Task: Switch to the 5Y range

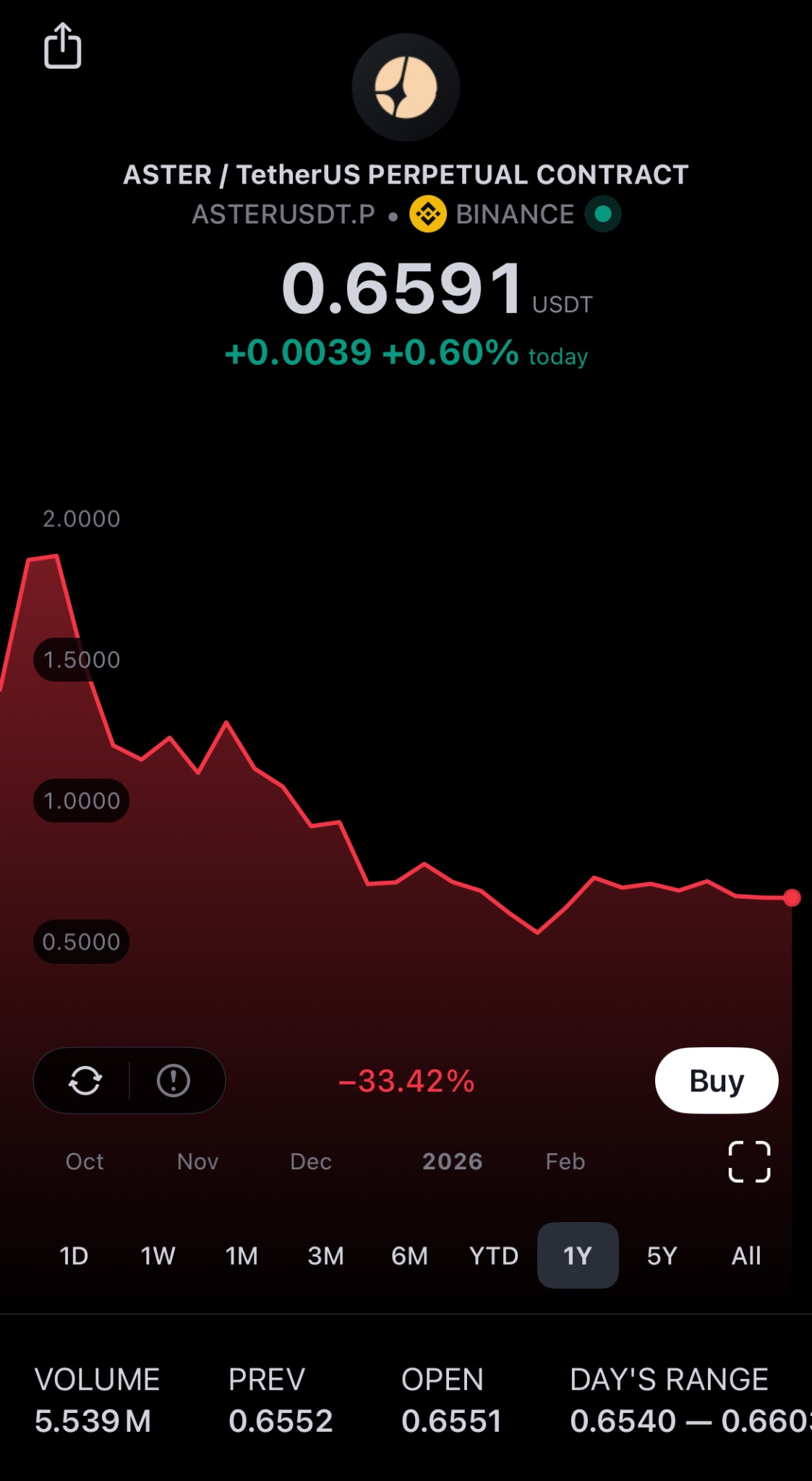Action: tap(662, 1256)
